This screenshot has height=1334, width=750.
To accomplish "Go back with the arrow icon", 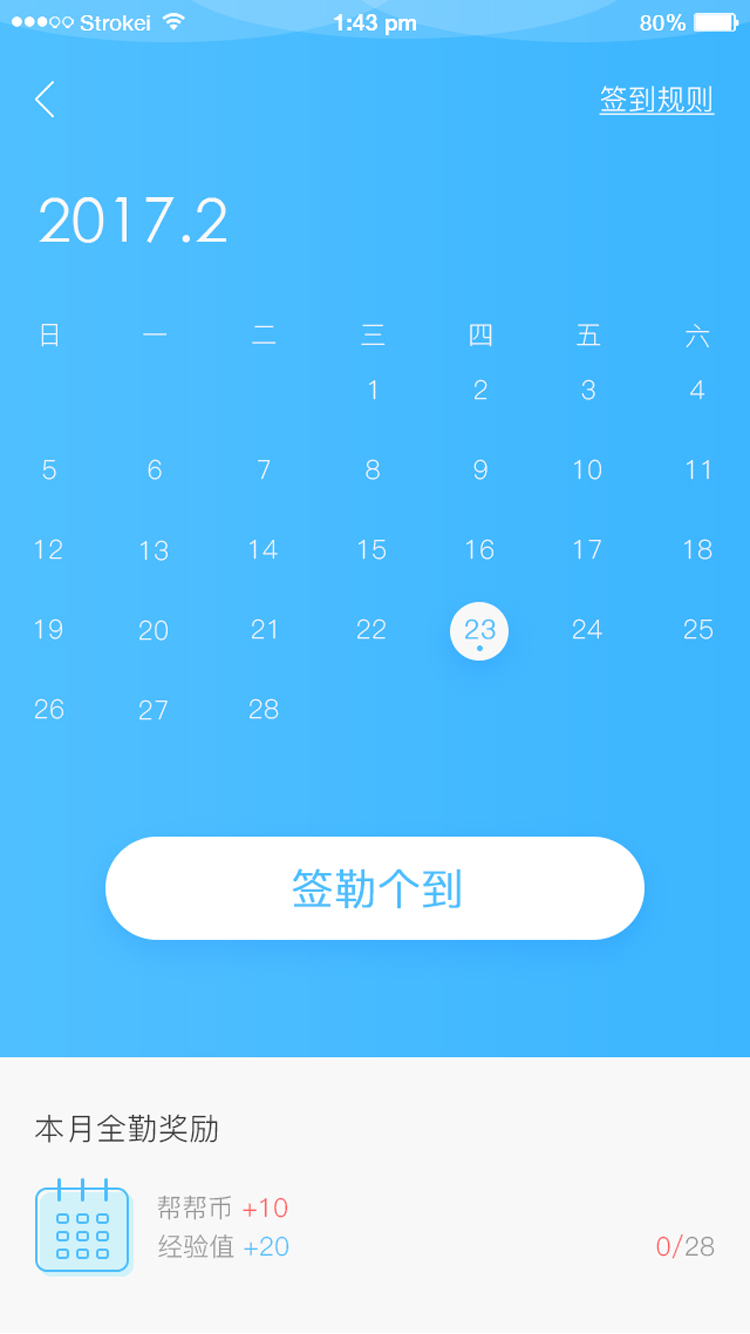I will point(45,99).
